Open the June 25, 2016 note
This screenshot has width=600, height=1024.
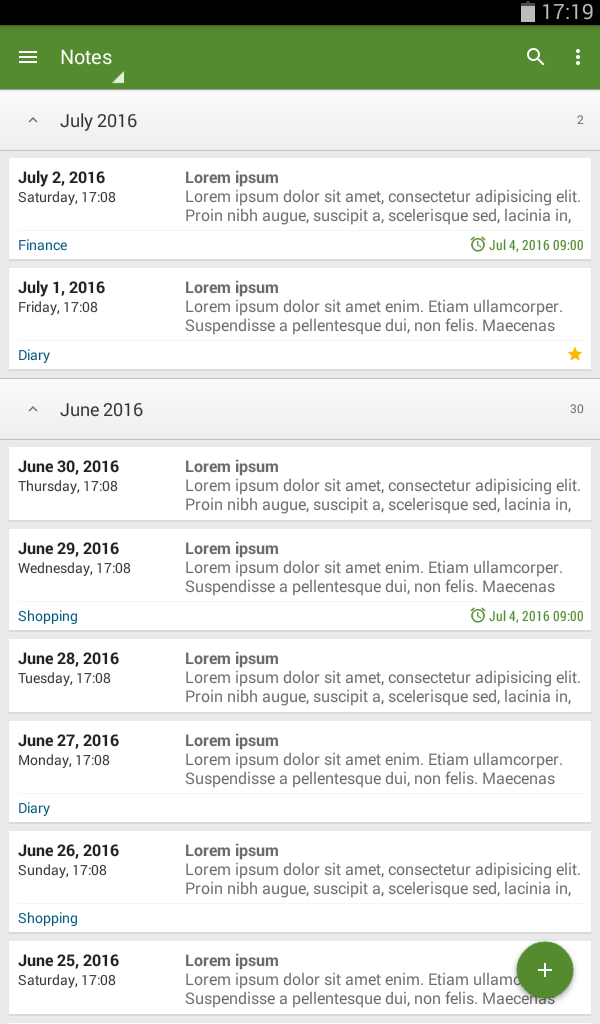(x=300, y=978)
